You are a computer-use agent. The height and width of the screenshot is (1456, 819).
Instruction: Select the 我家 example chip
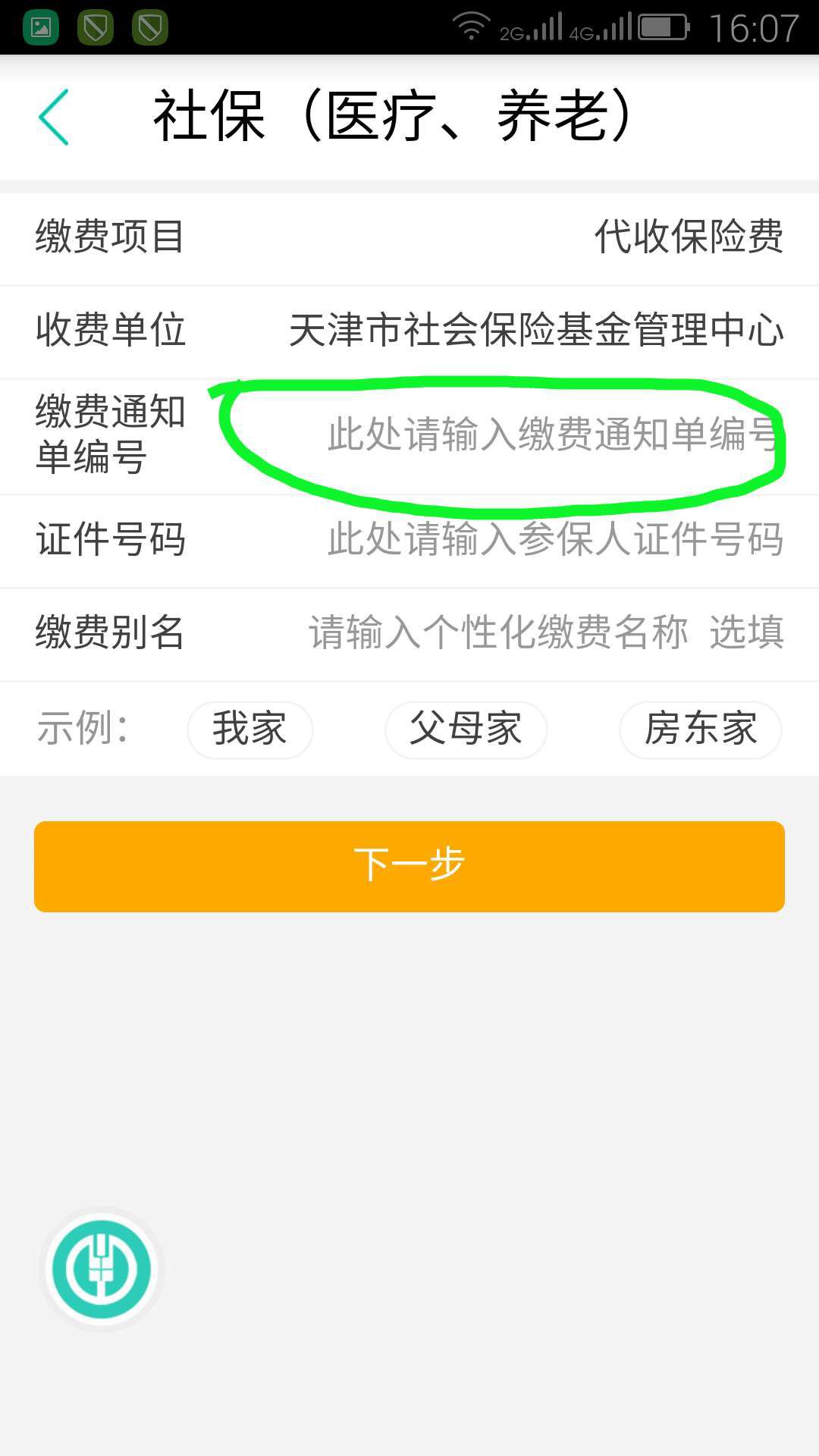point(249,730)
